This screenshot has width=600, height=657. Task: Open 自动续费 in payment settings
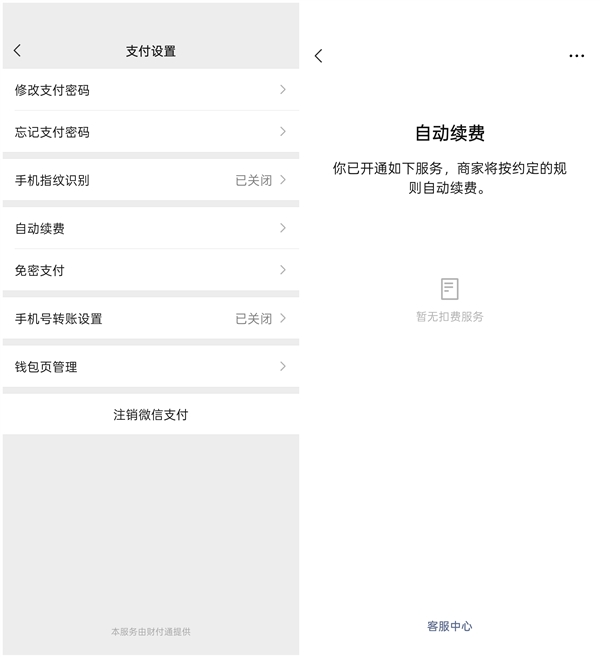(x=150, y=228)
